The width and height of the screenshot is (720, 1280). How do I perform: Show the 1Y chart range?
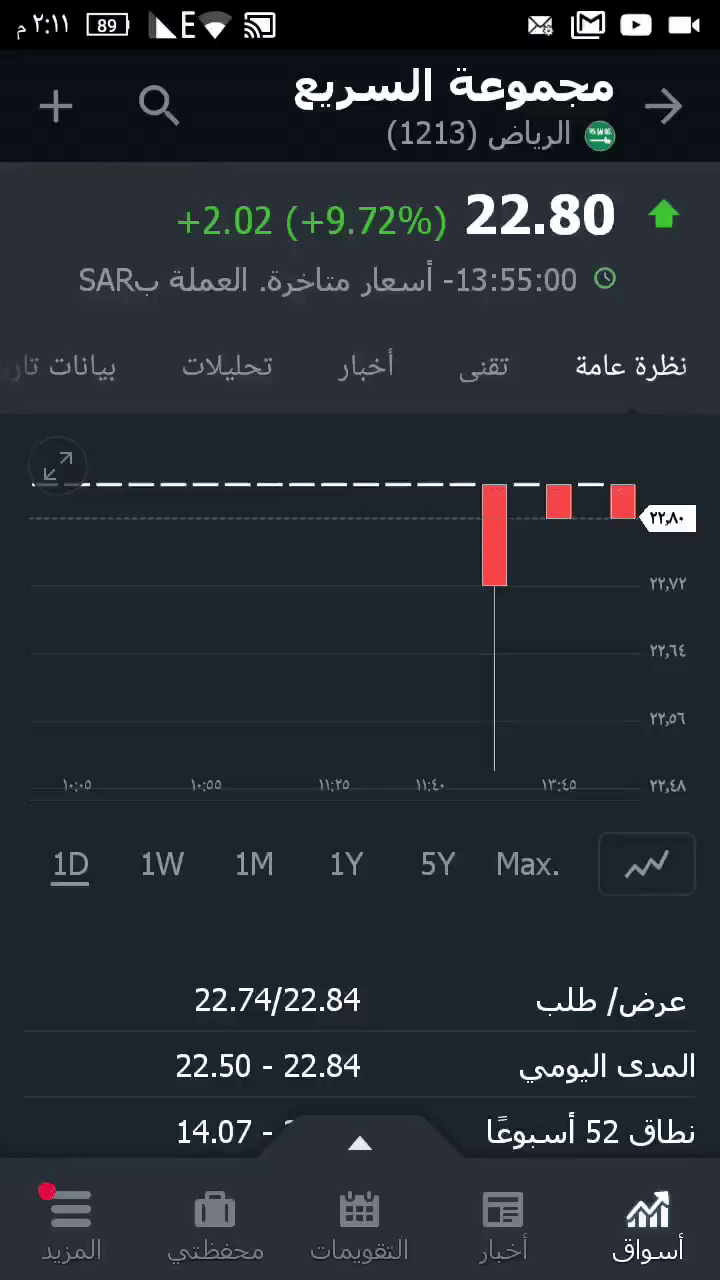tap(346, 864)
